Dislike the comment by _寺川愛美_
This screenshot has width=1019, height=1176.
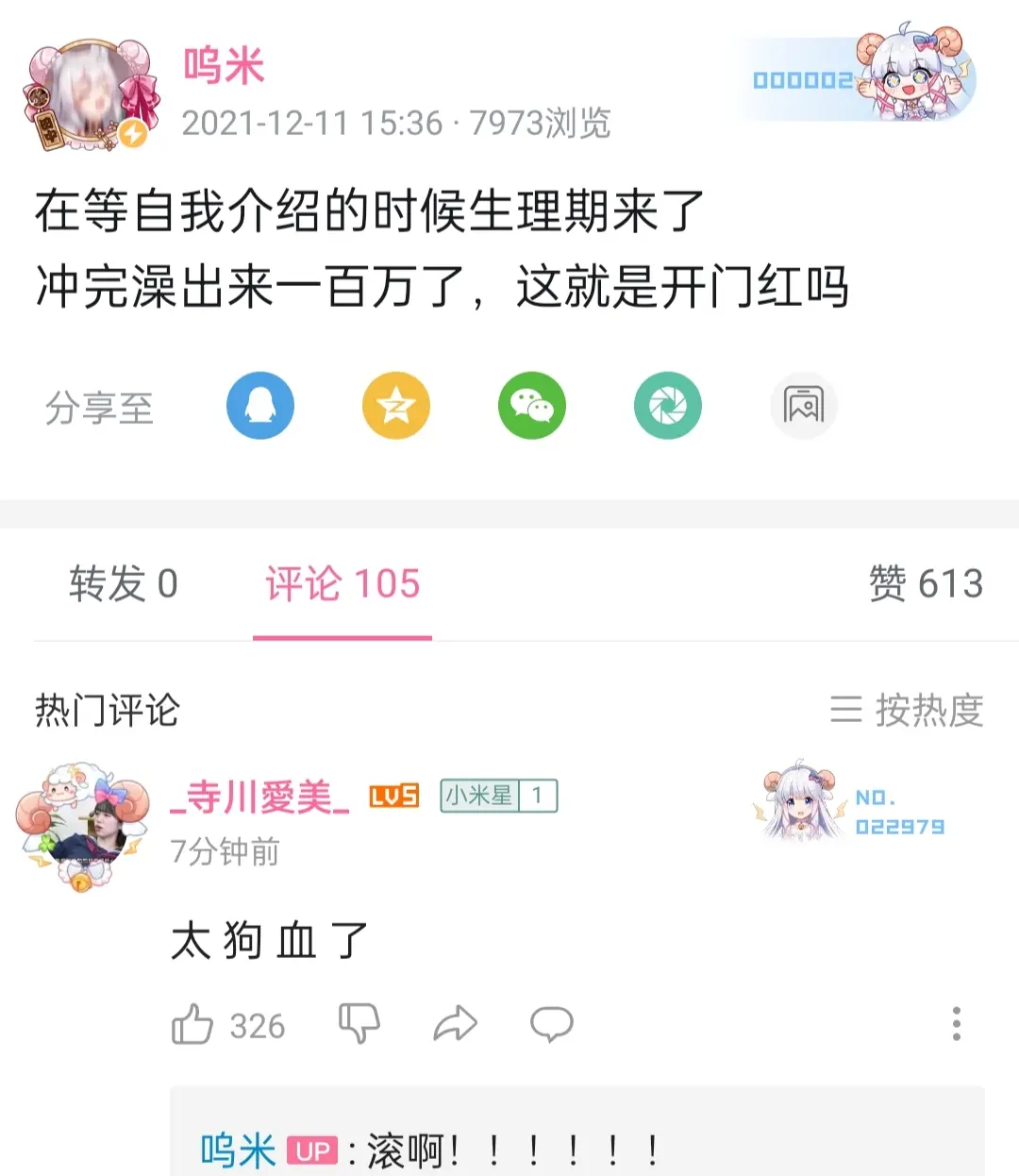[359, 1023]
